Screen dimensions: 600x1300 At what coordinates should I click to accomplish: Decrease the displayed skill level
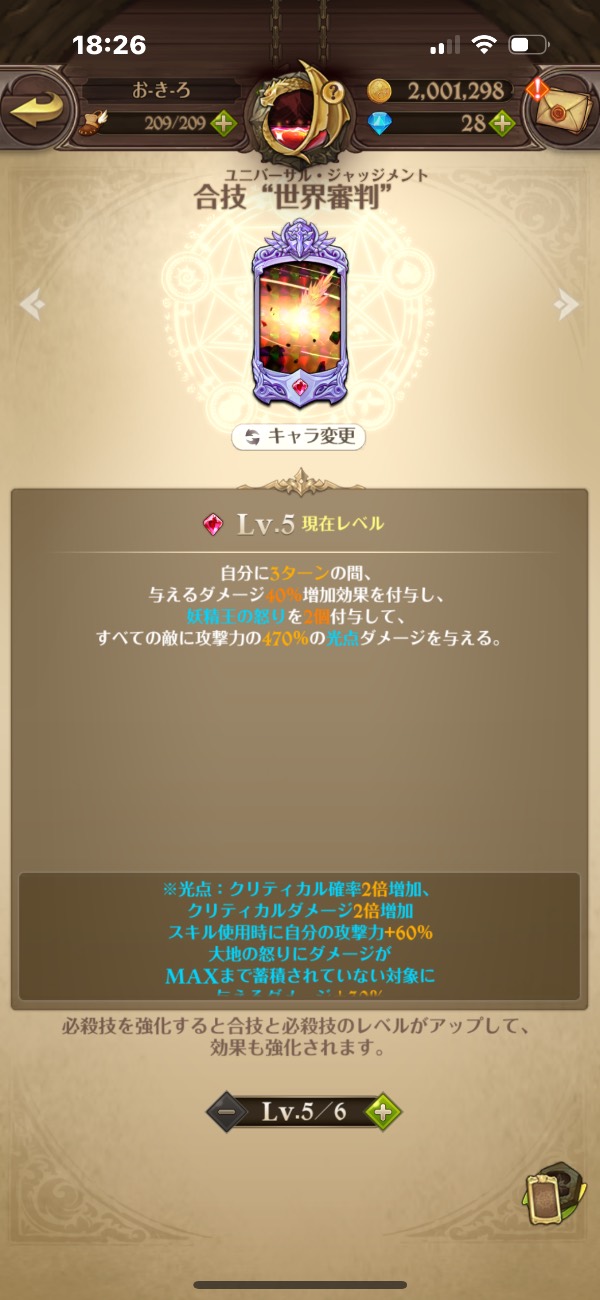(226, 1112)
